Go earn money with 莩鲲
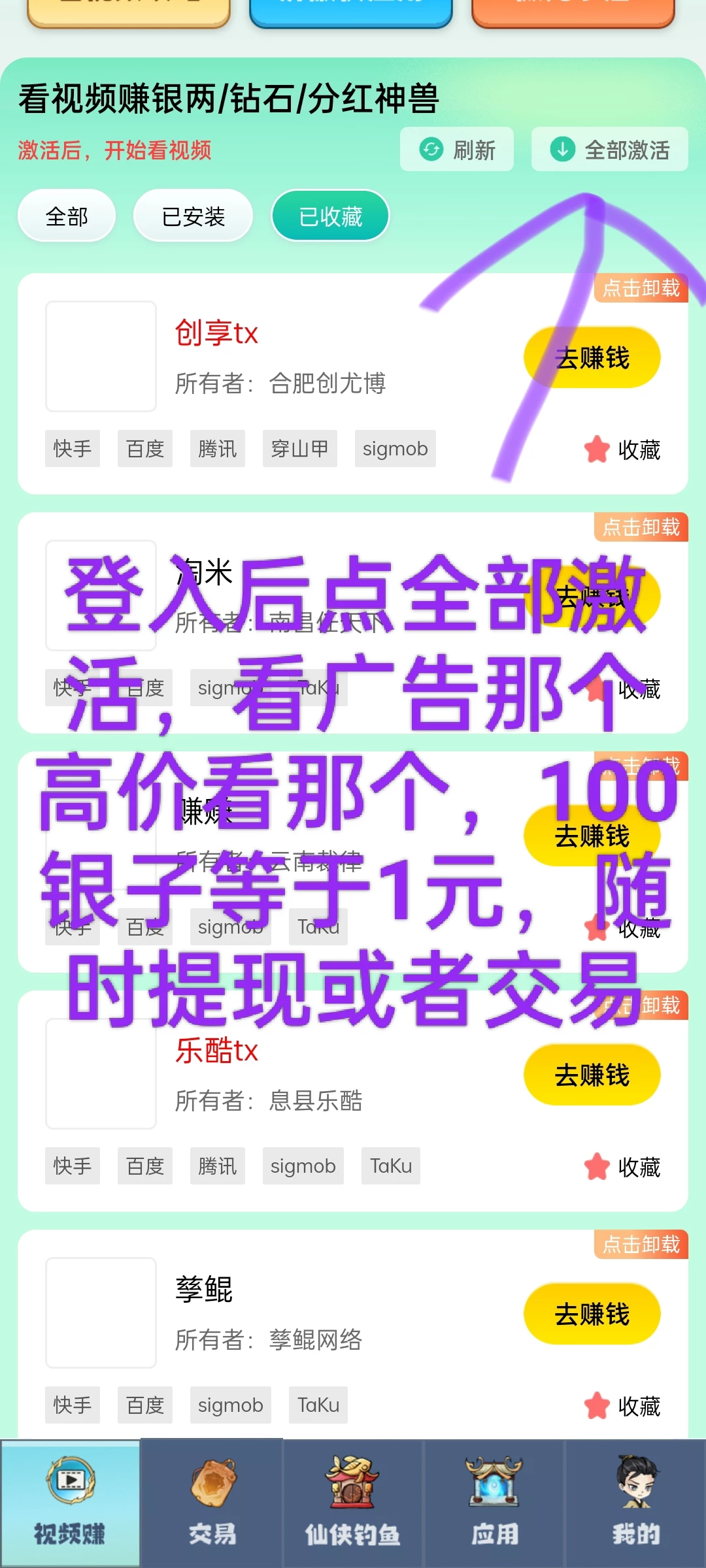Image resolution: width=706 pixels, height=1568 pixels. (x=592, y=1315)
